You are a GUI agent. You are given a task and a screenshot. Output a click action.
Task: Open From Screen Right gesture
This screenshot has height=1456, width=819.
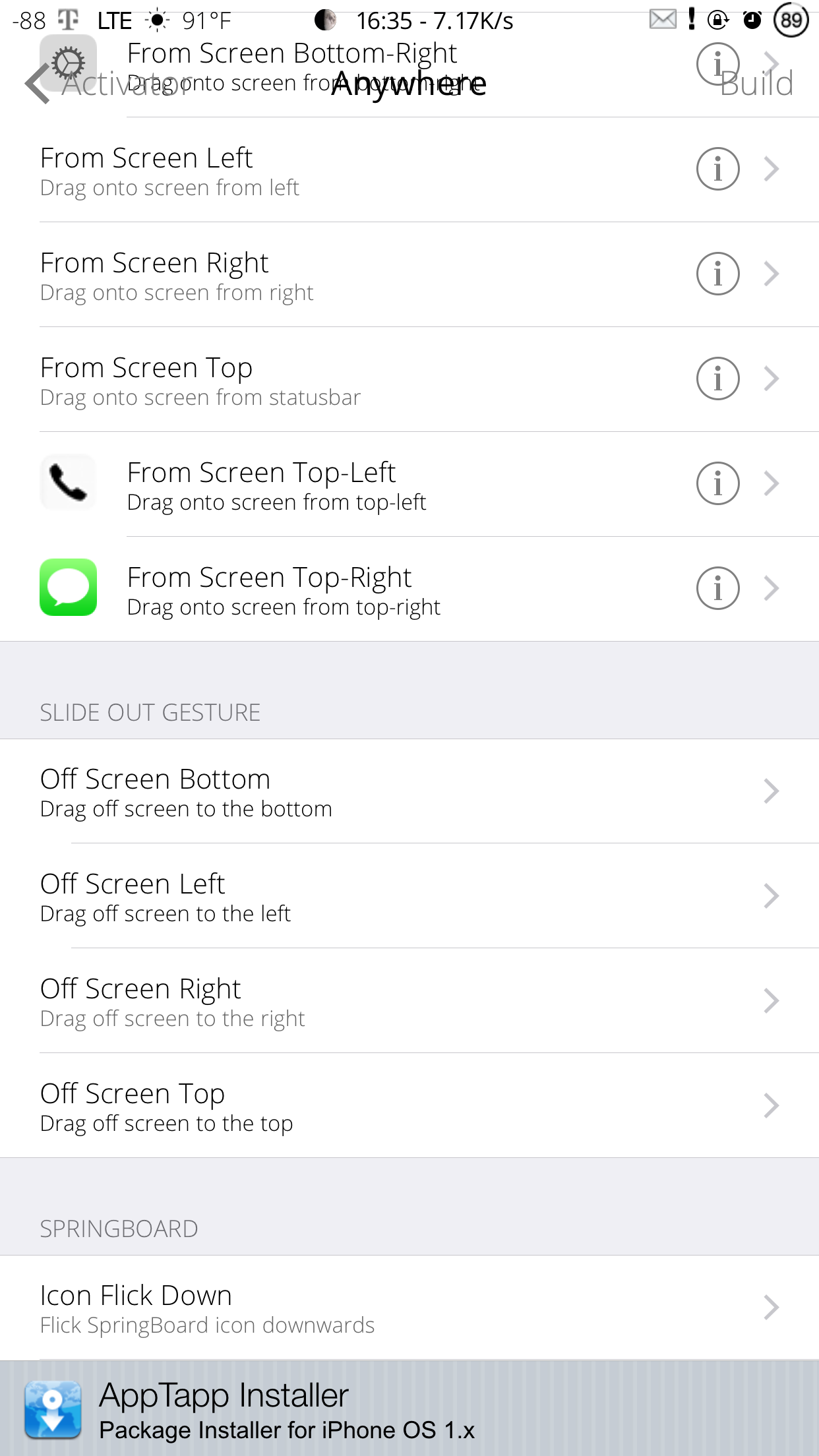[409, 275]
